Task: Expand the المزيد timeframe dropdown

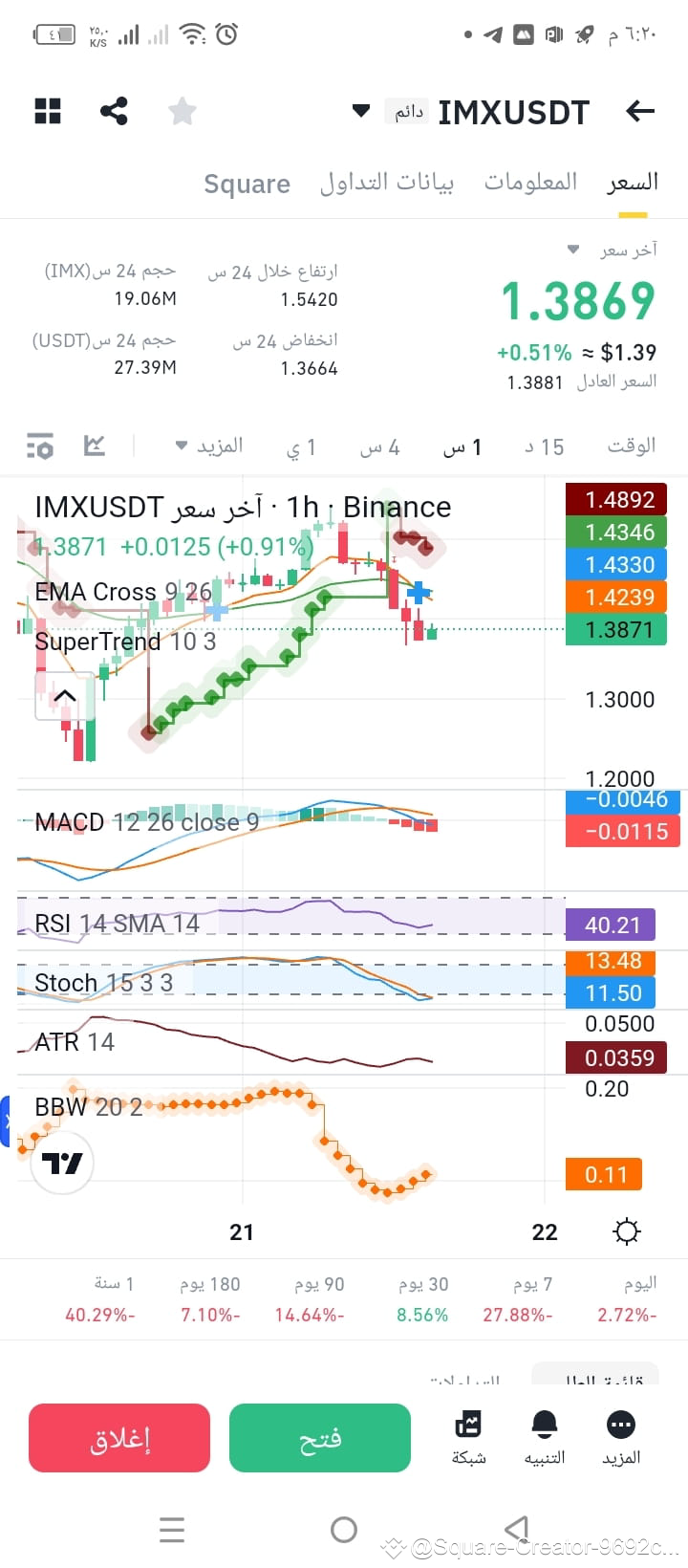Action: 210,446
